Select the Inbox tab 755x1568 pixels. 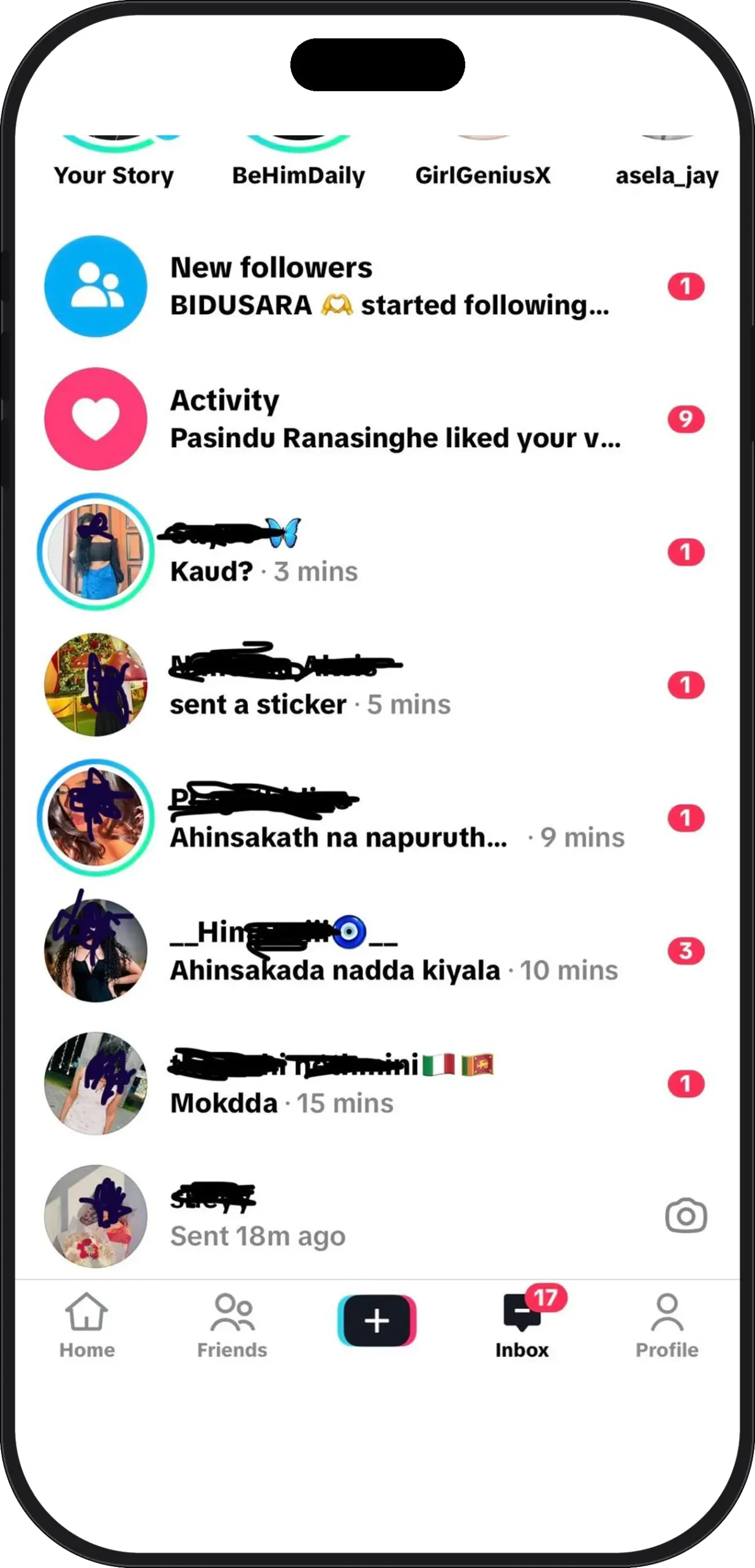tap(522, 1323)
